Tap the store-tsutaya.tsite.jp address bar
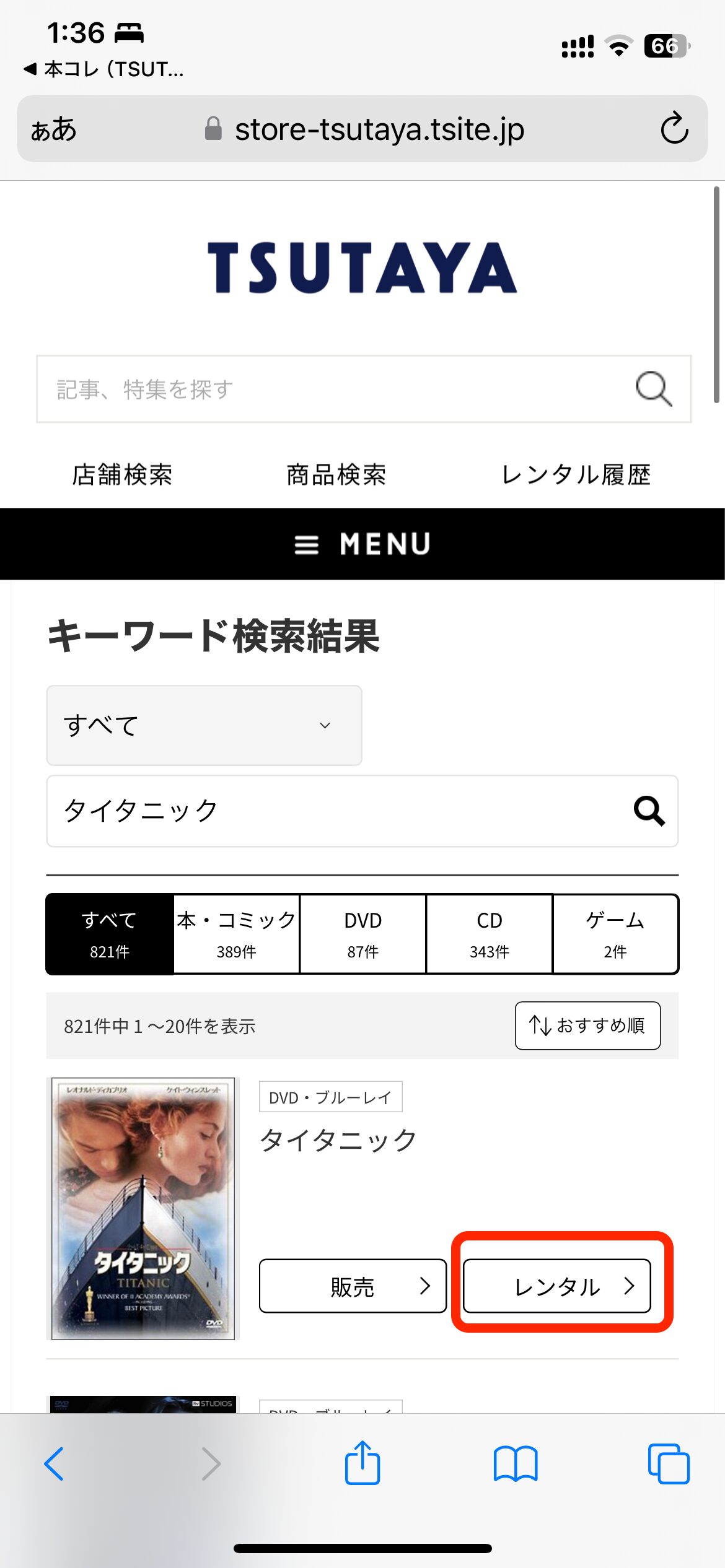The width and height of the screenshot is (725, 1568). pos(378,129)
